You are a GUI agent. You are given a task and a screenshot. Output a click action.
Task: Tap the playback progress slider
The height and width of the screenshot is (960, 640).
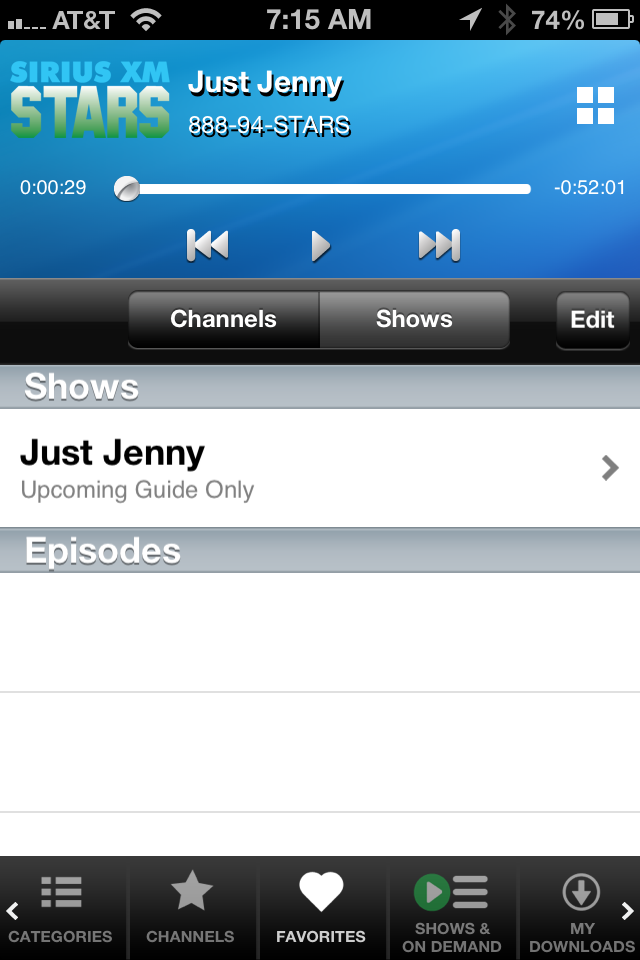tap(323, 189)
